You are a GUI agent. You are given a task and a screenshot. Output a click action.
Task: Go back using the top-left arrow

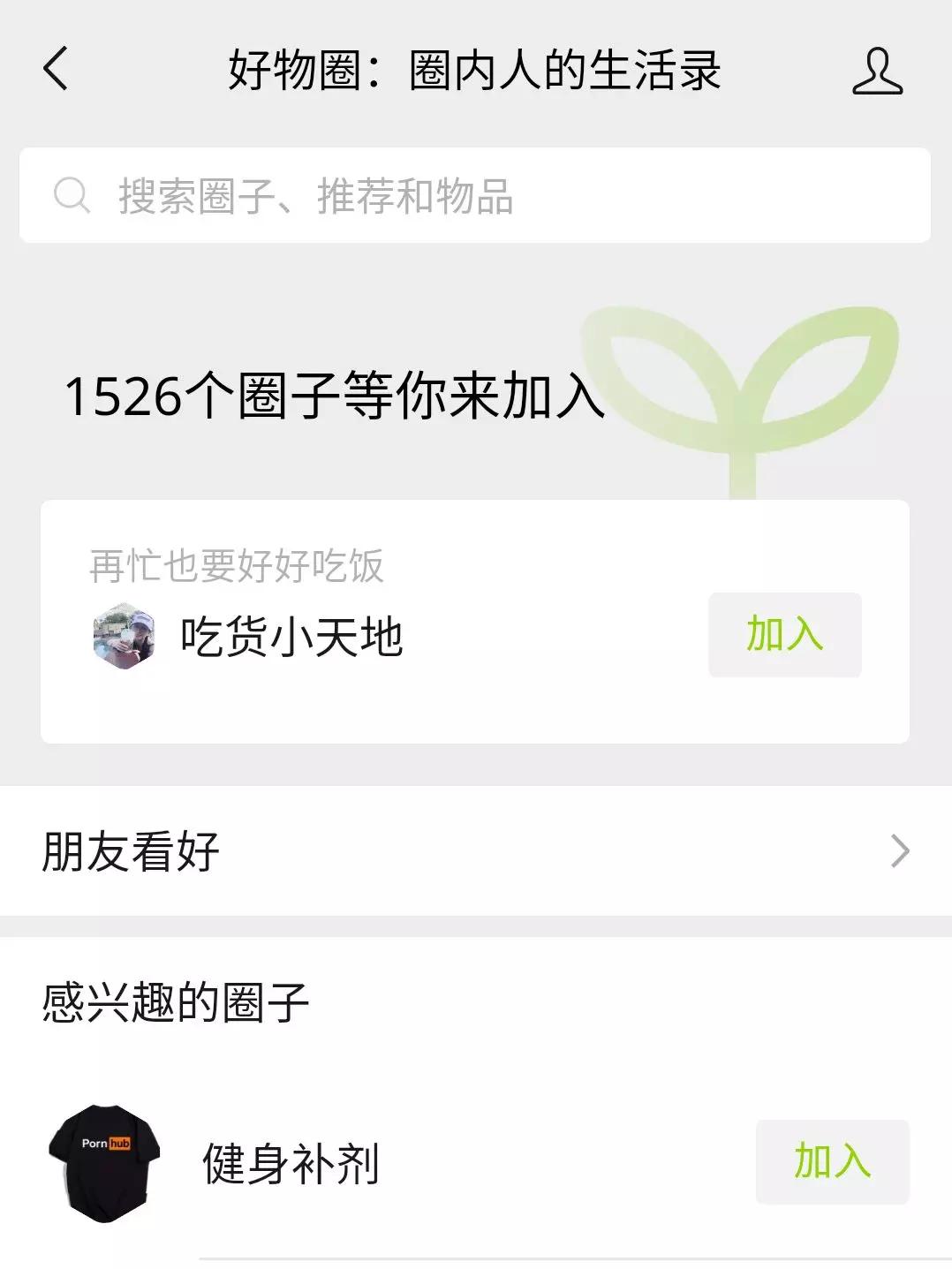click(x=55, y=69)
